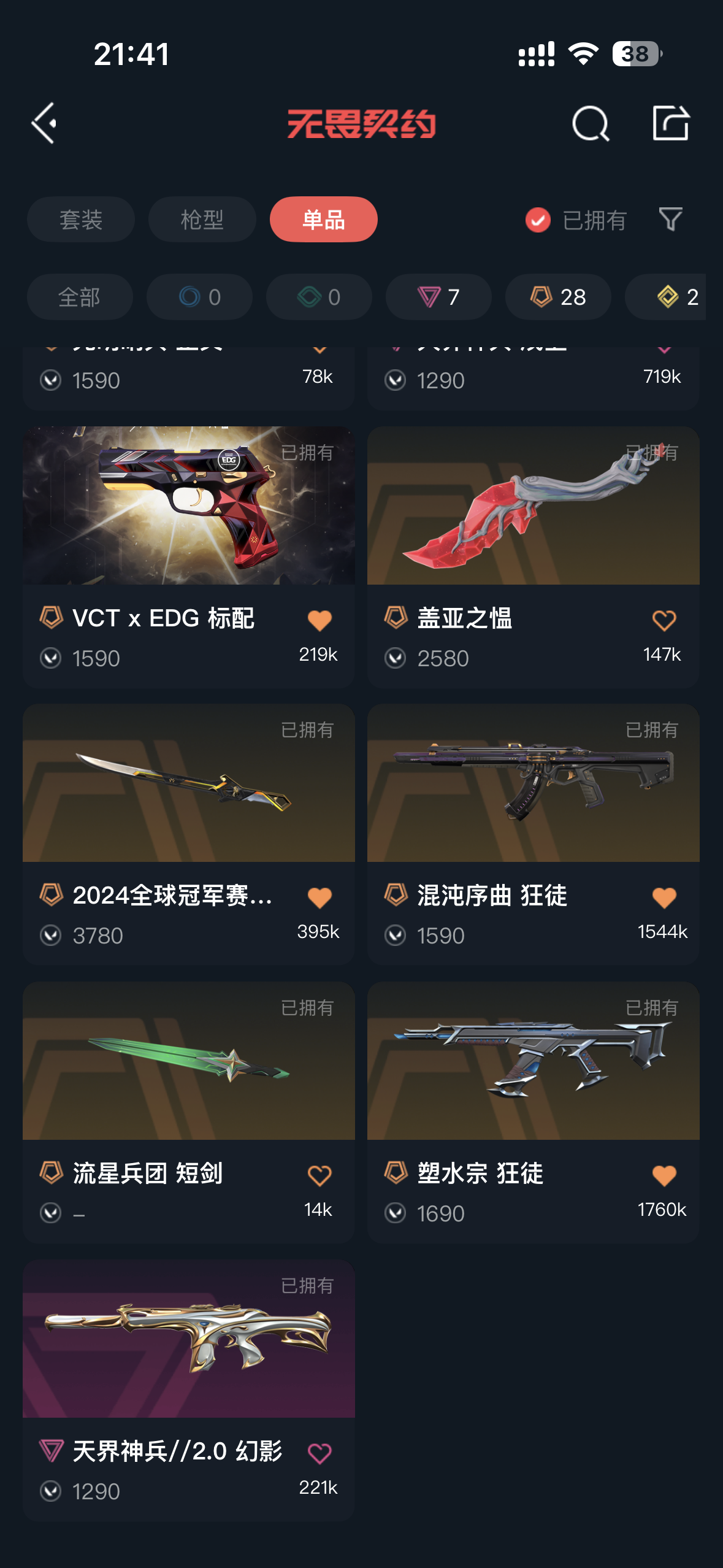Open the filter funnel options

pyautogui.click(x=670, y=220)
